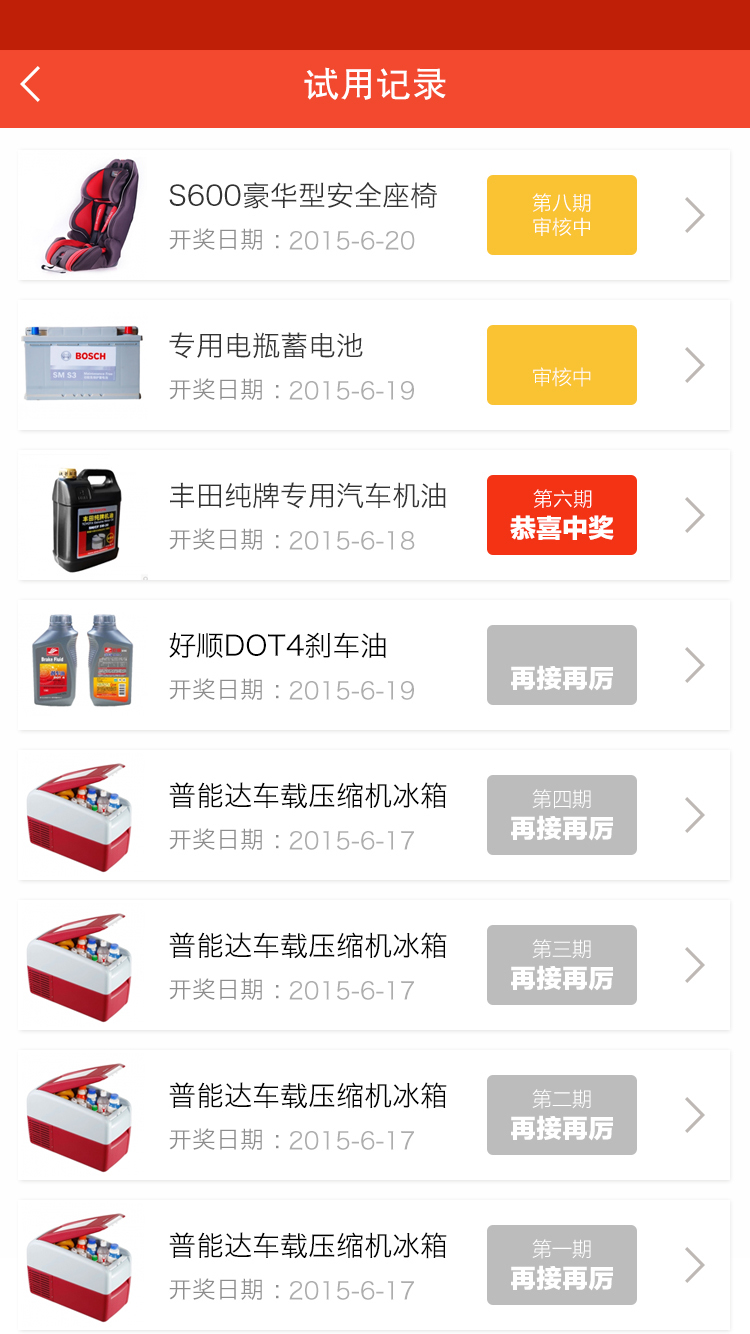This screenshot has height=1334, width=750.
Task: Click the BOSCH battery product image
Action: (x=82, y=364)
